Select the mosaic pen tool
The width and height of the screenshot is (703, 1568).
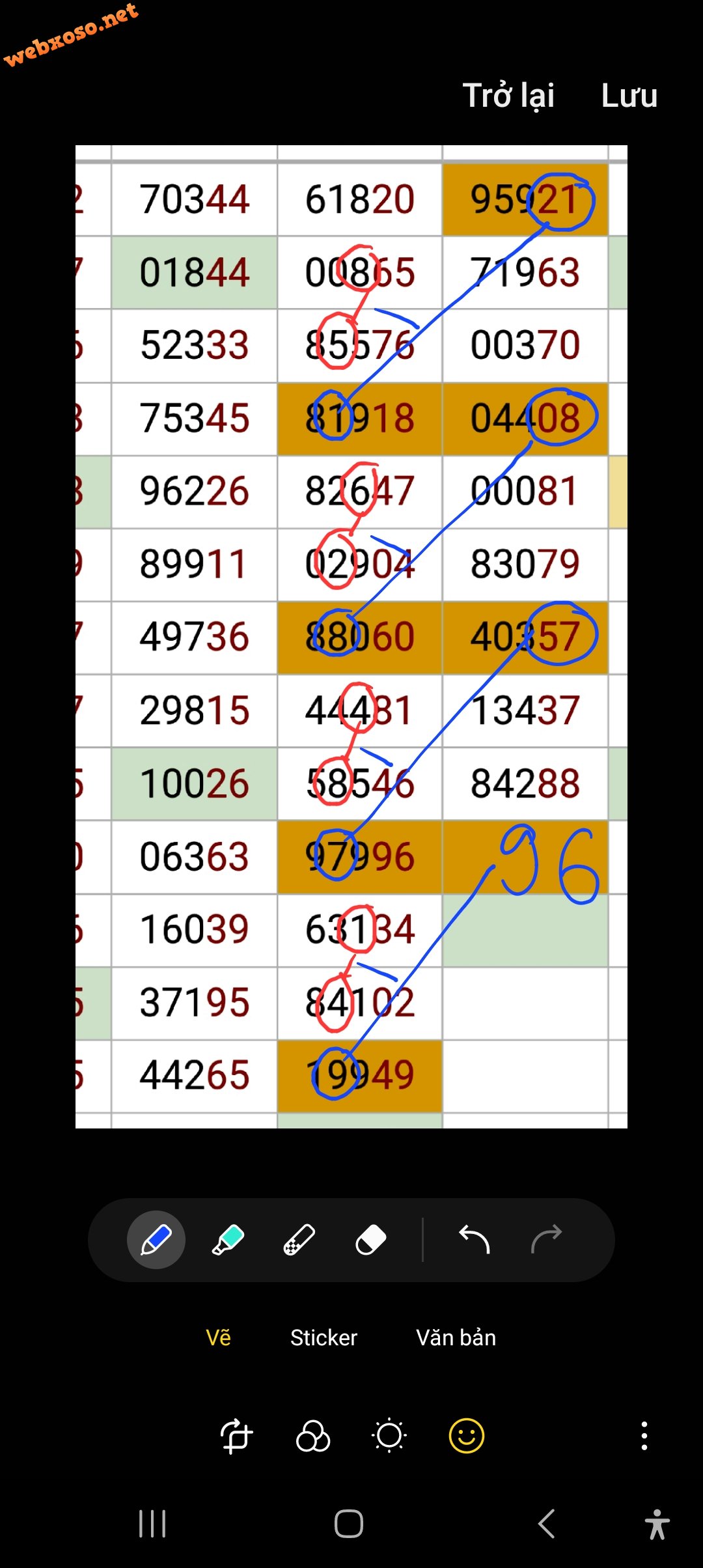[x=299, y=1240]
